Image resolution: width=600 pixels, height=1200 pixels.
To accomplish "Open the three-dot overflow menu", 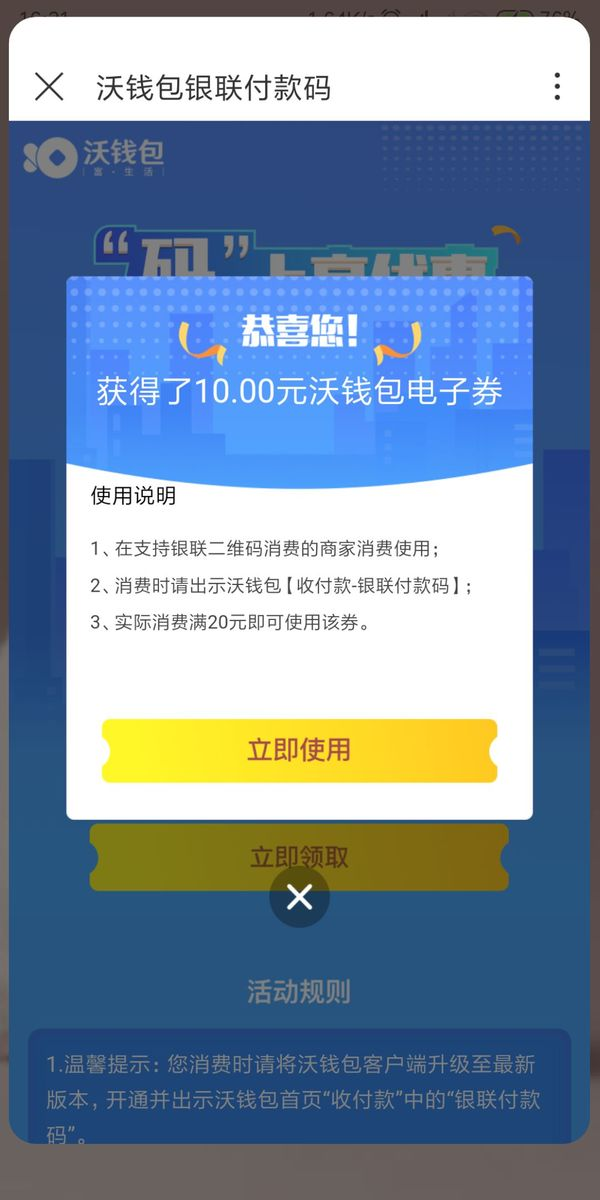I will (557, 87).
